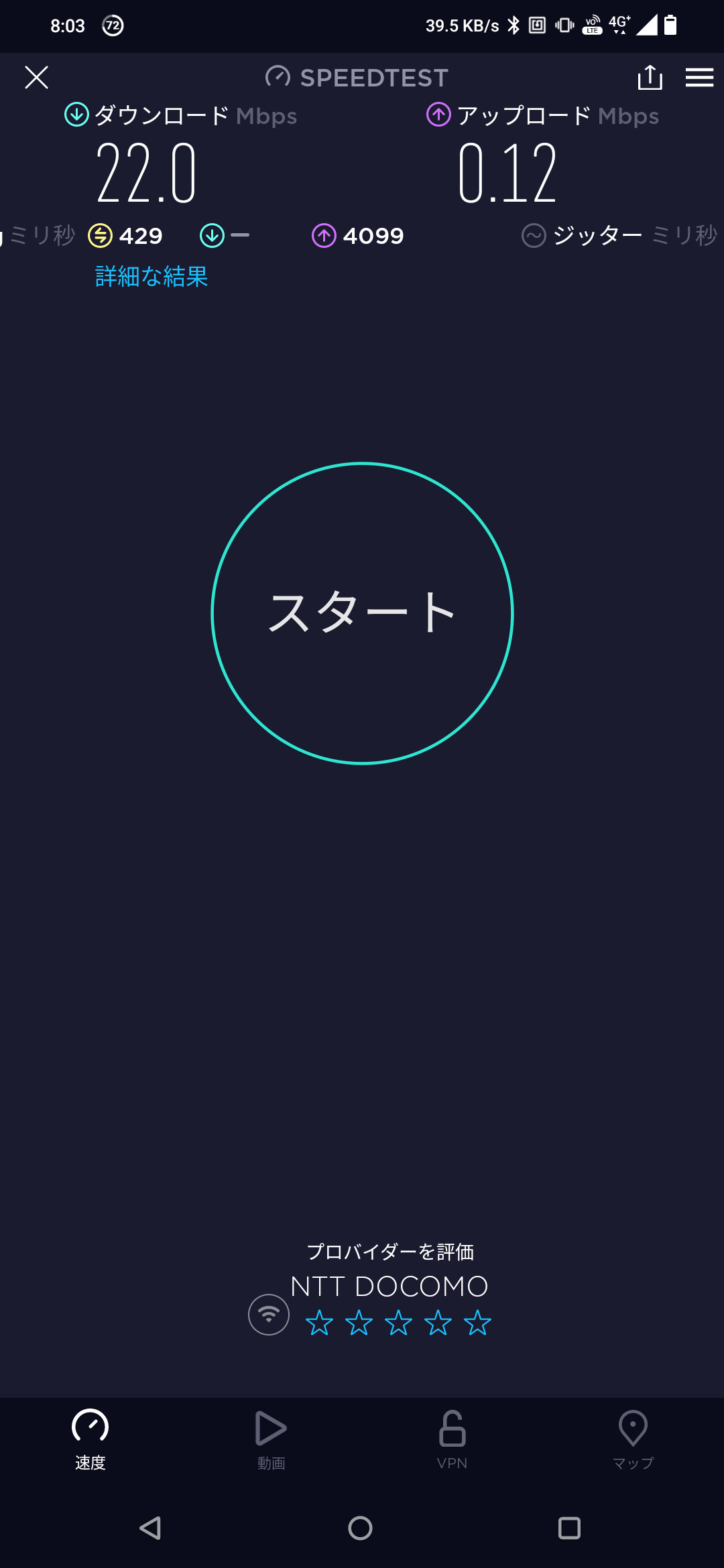
Task: Start a new test with スタート
Action: pyautogui.click(x=362, y=613)
